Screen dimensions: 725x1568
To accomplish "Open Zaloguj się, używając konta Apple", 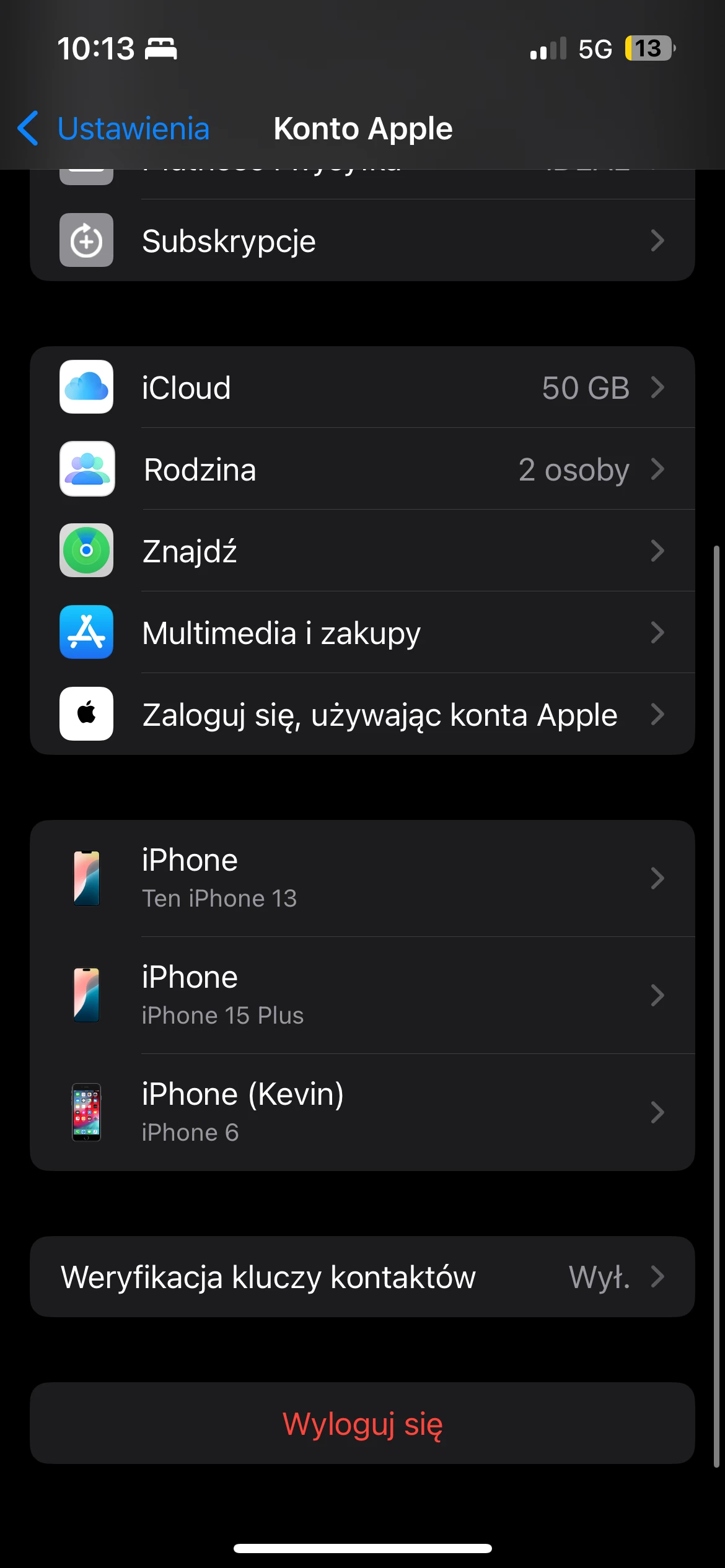I will 362,714.
